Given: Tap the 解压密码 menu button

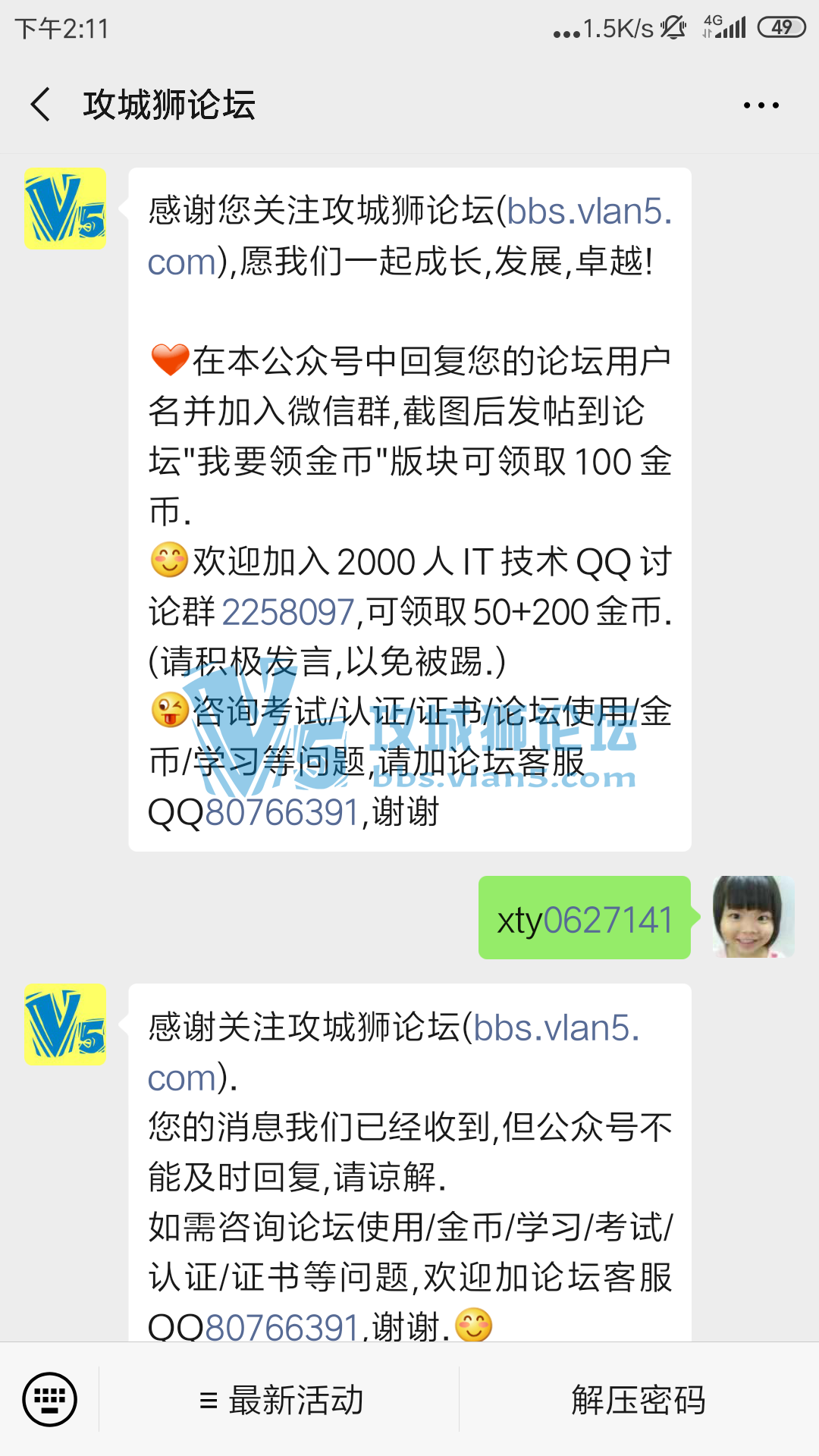Looking at the screenshot, I should point(639,1400).
